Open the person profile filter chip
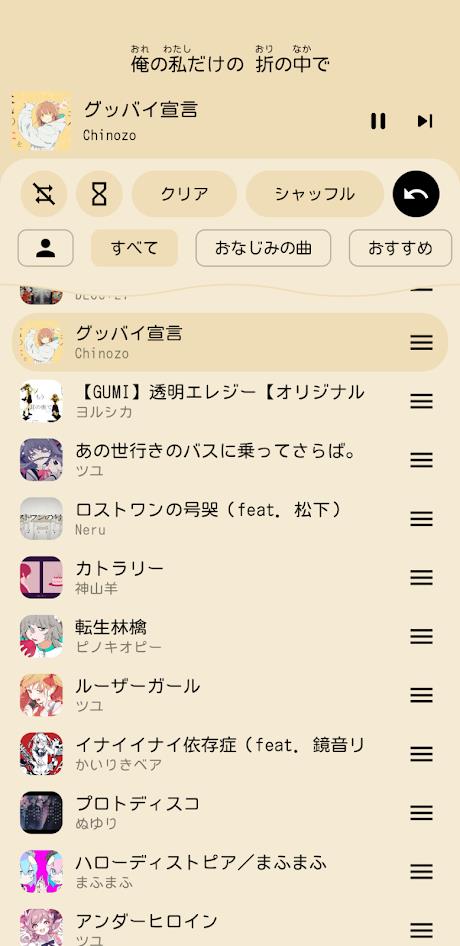The width and height of the screenshot is (460, 946). pos(45,248)
